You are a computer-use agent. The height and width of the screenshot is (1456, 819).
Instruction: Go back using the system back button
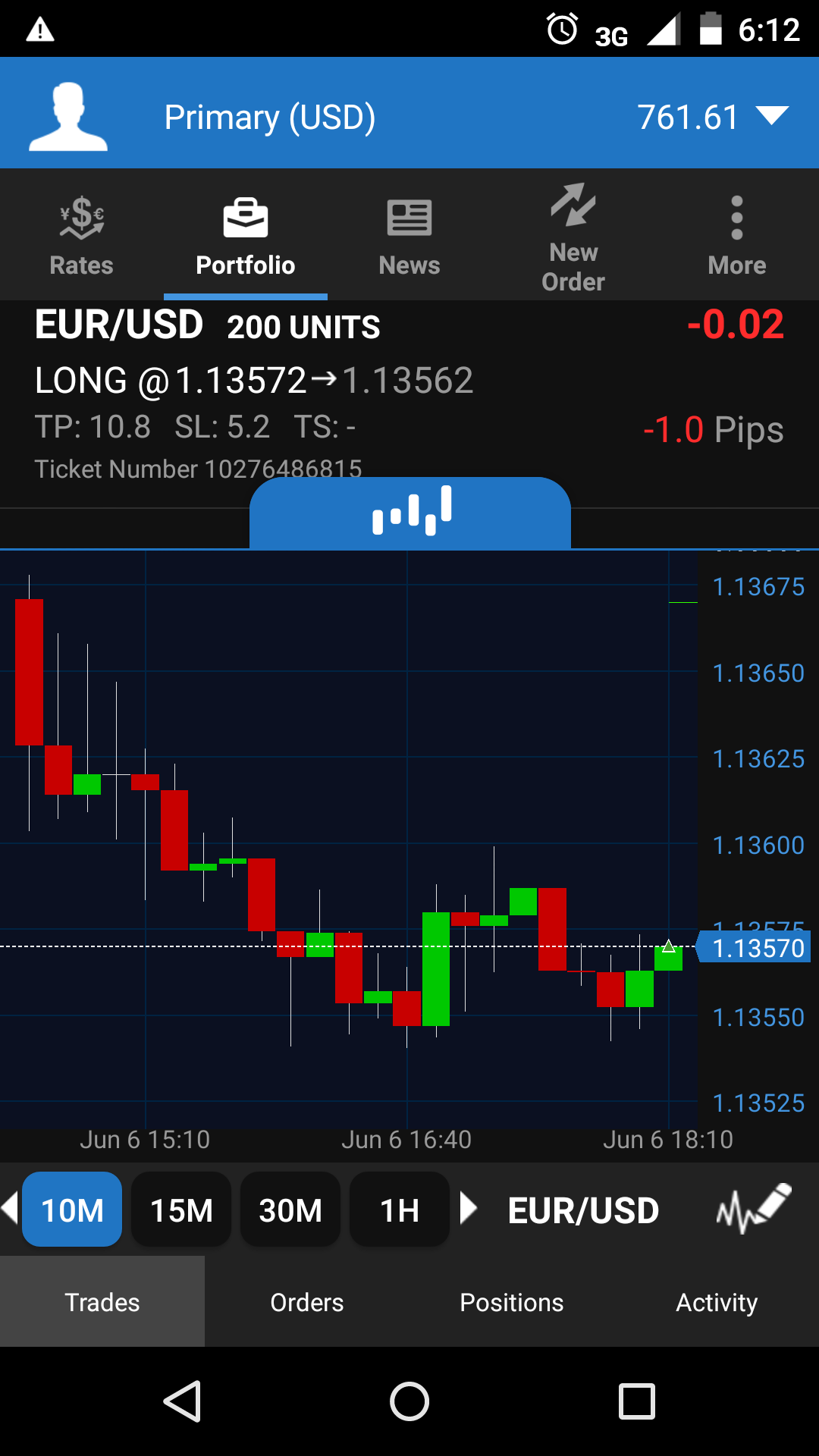click(182, 1401)
